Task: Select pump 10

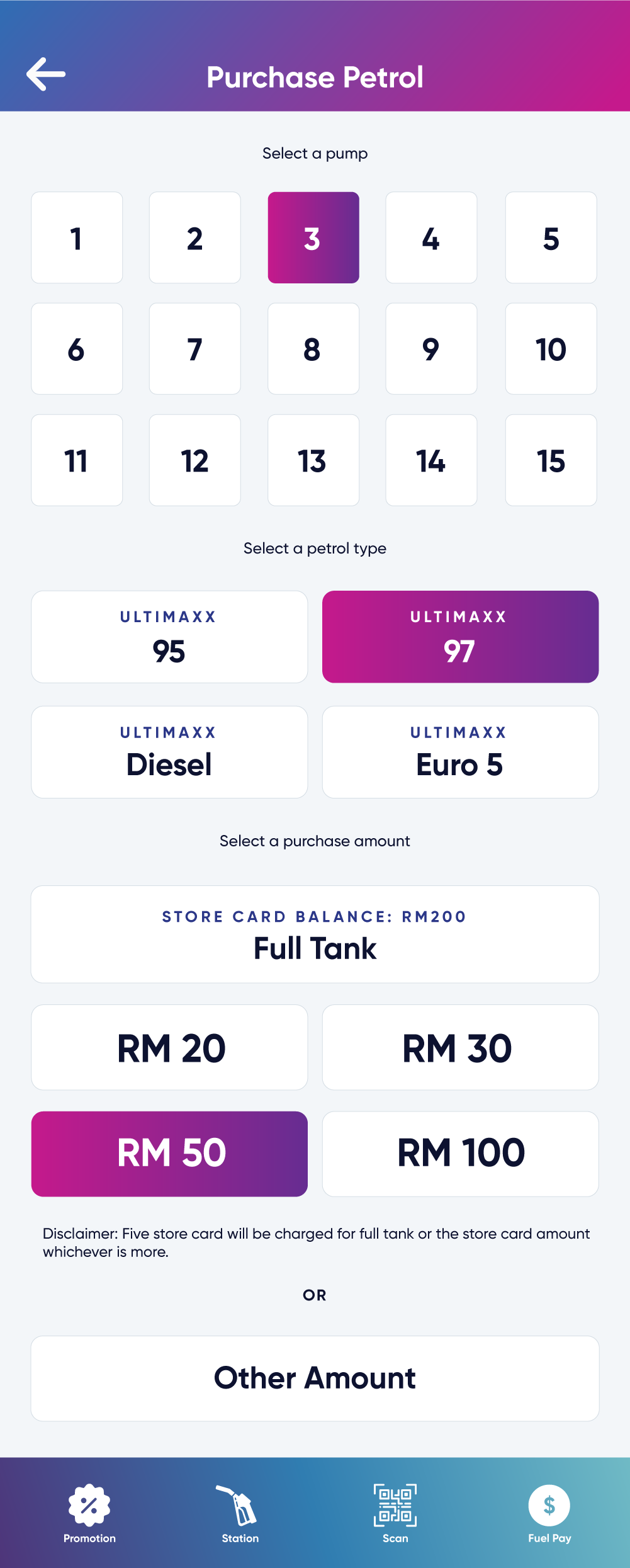Action: [x=551, y=349]
